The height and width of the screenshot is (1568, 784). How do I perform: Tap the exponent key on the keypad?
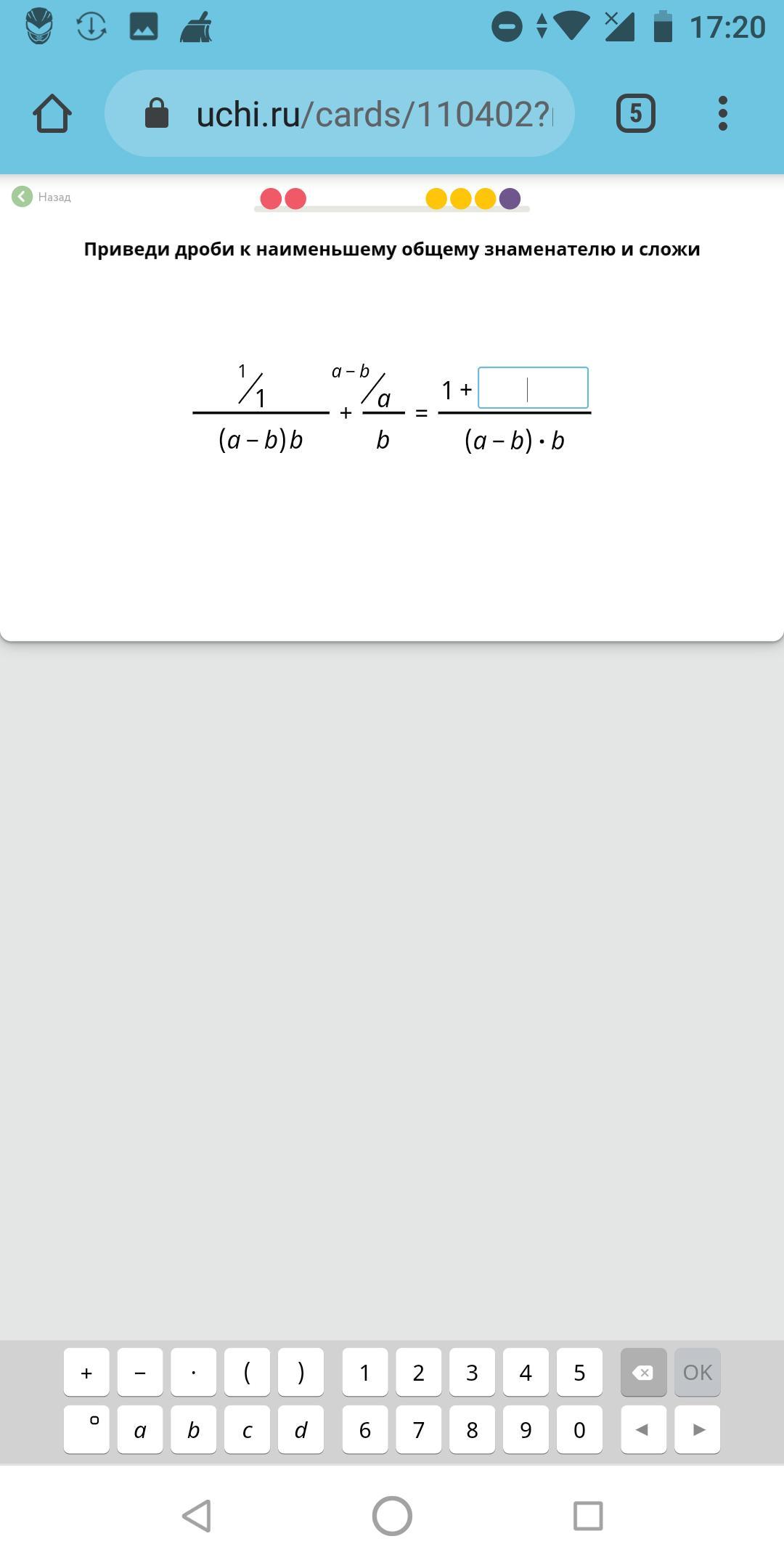click(86, 1429)
